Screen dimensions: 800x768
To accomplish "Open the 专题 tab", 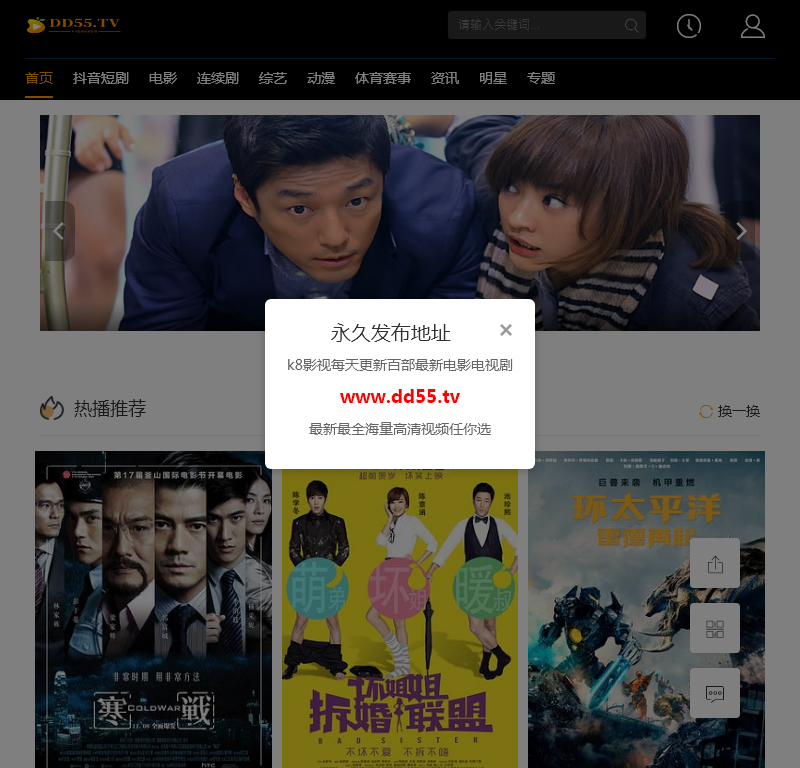I will [x=541, y=78].
